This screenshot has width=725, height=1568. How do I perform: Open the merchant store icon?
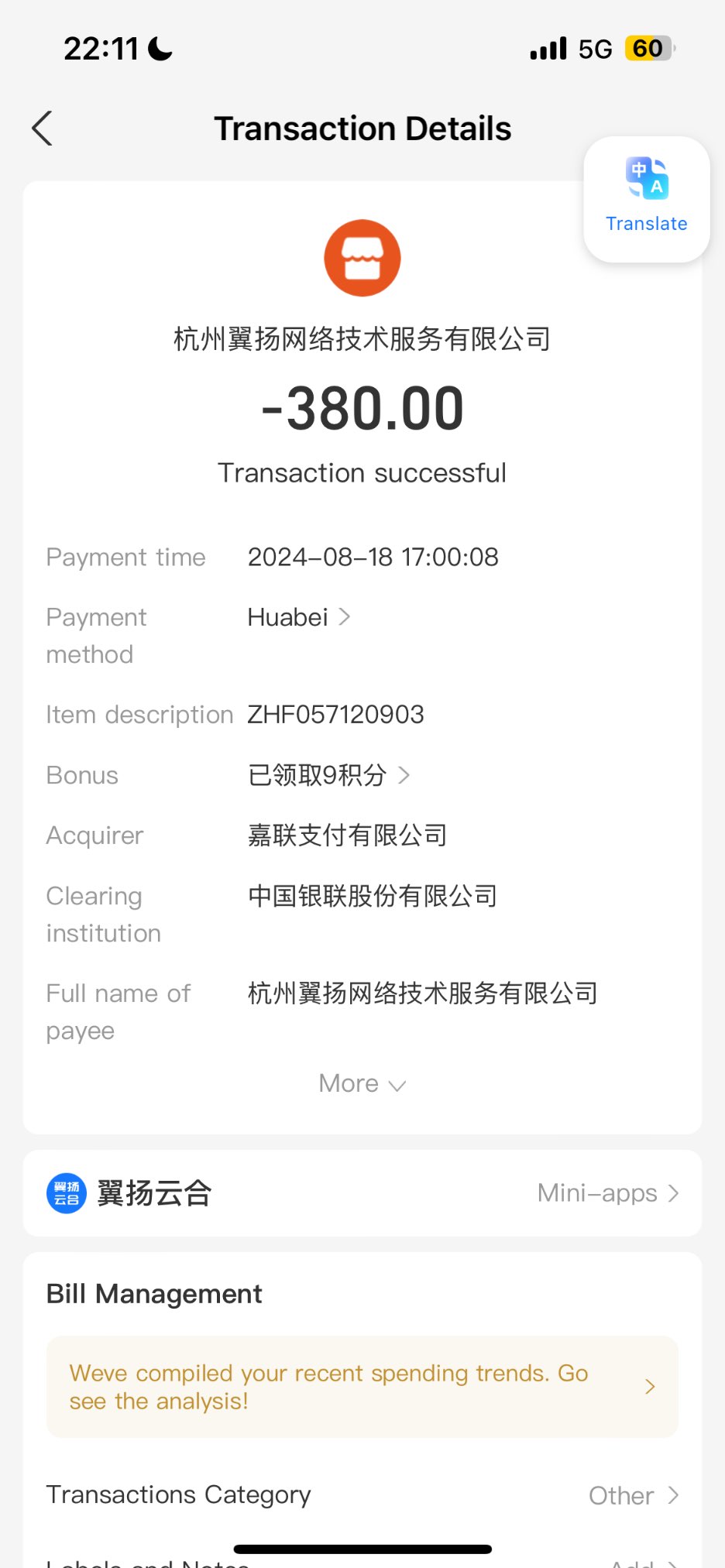tap(362, 259)
